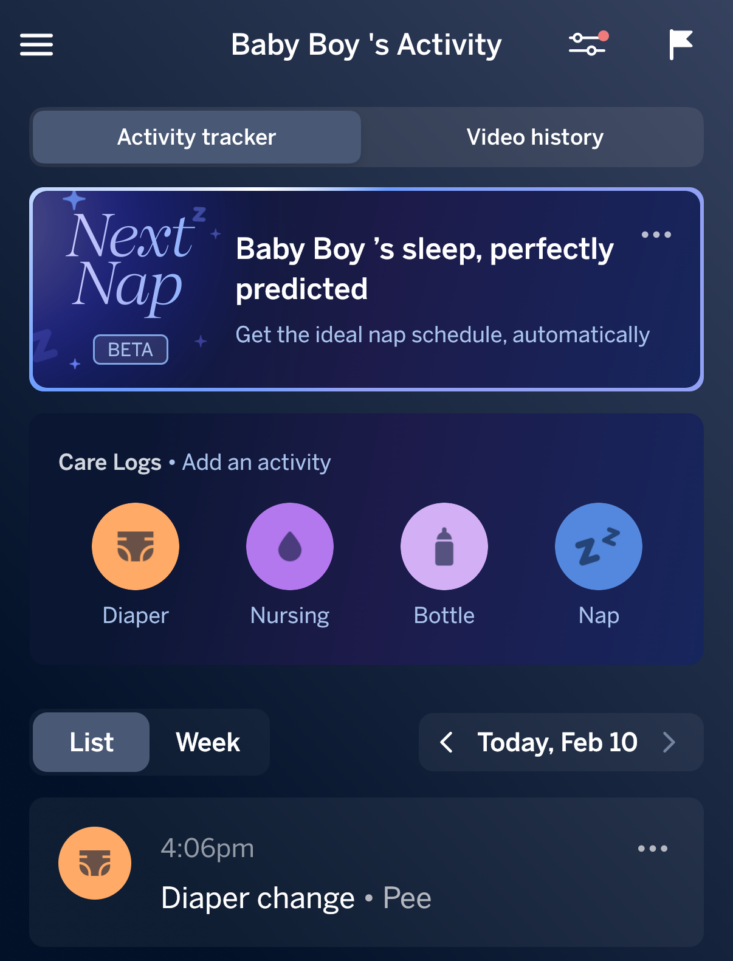Image resolution: width=733 pixels, height=961 pixels.
Task: Switch to the Week view
Action: point(208,742)
